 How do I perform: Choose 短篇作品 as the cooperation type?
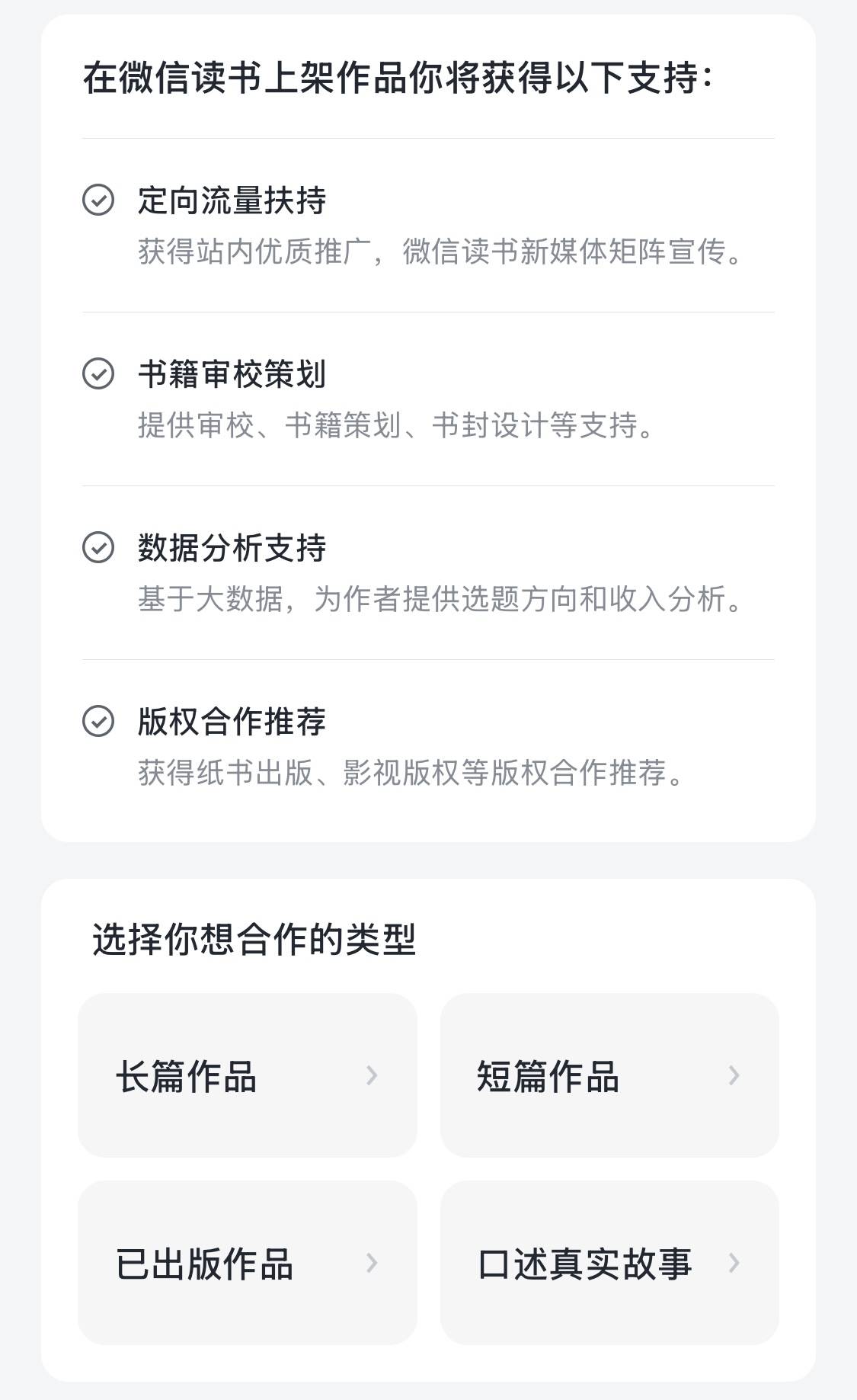[609, 1075]
